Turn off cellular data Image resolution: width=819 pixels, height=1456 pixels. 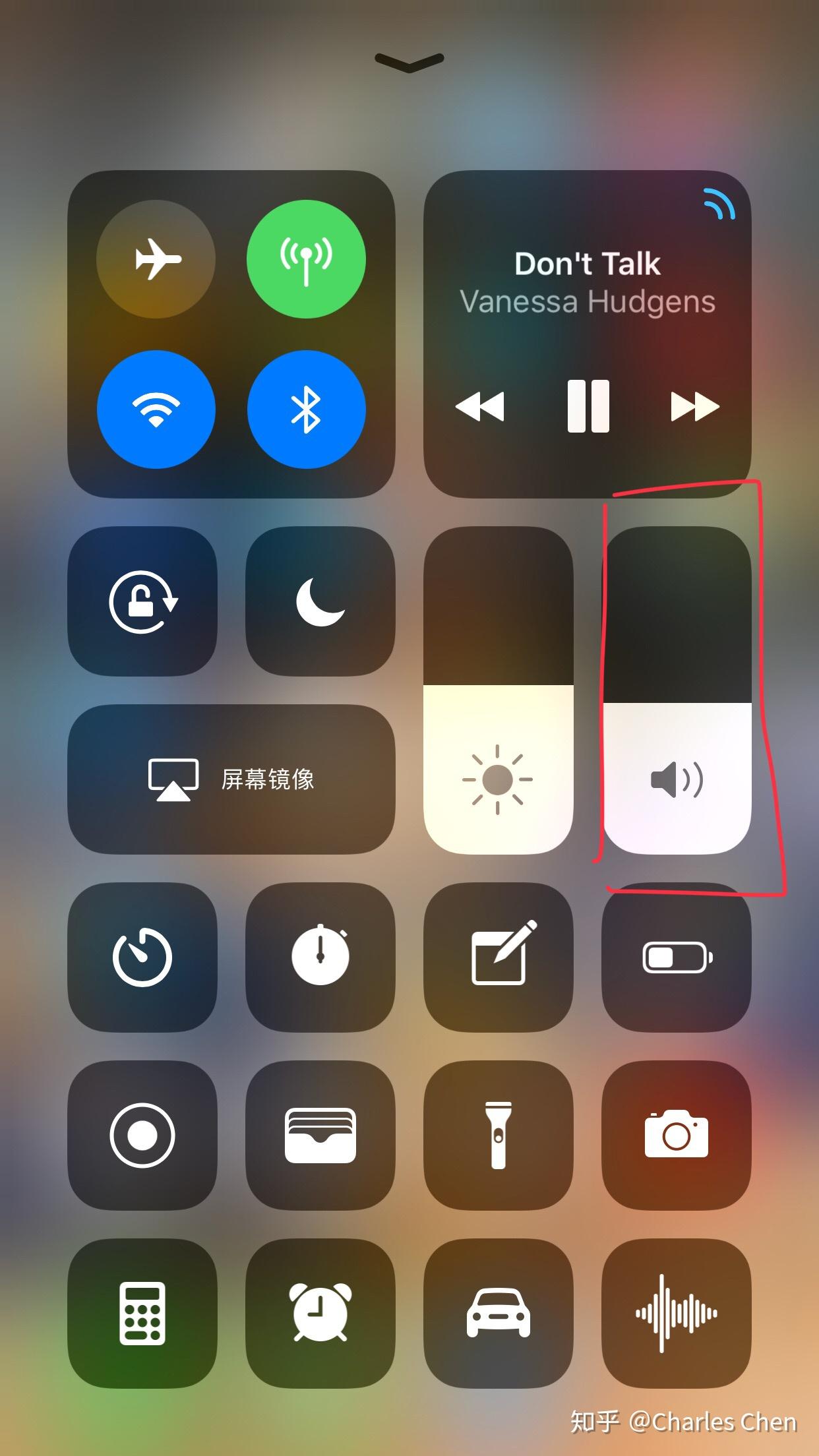[306, 259]
